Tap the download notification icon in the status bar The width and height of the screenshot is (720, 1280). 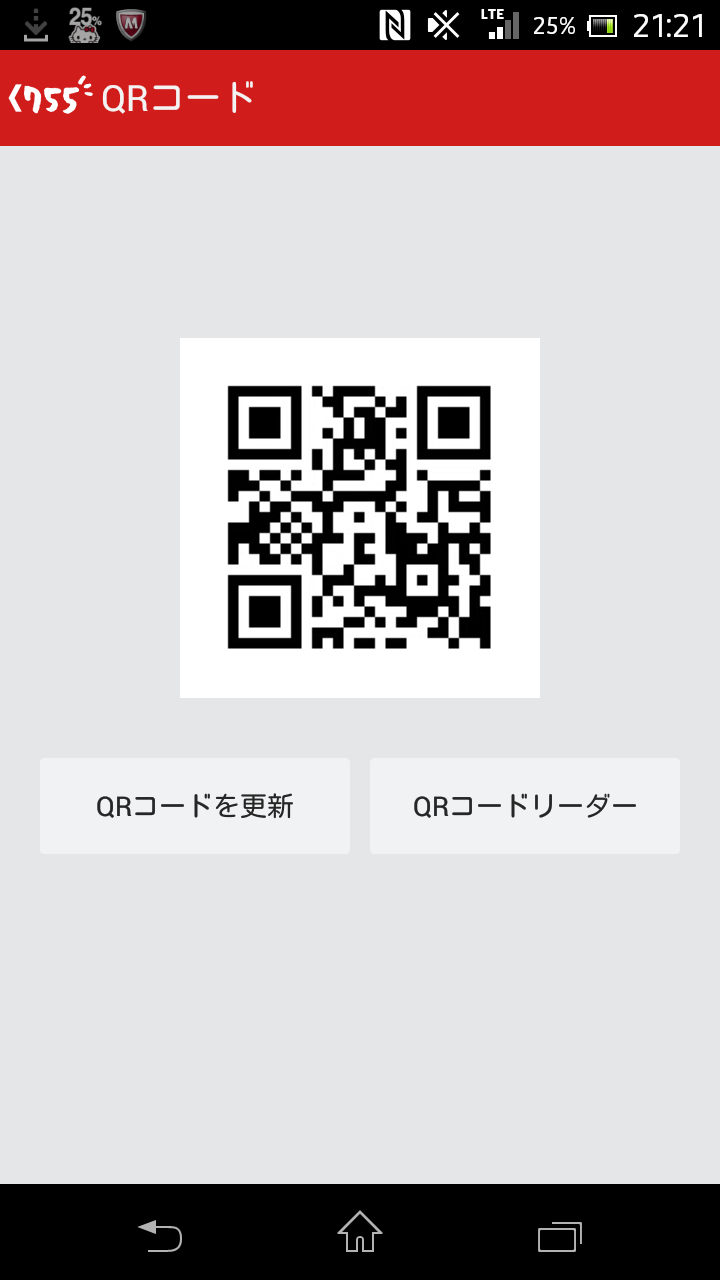point(35,25)
